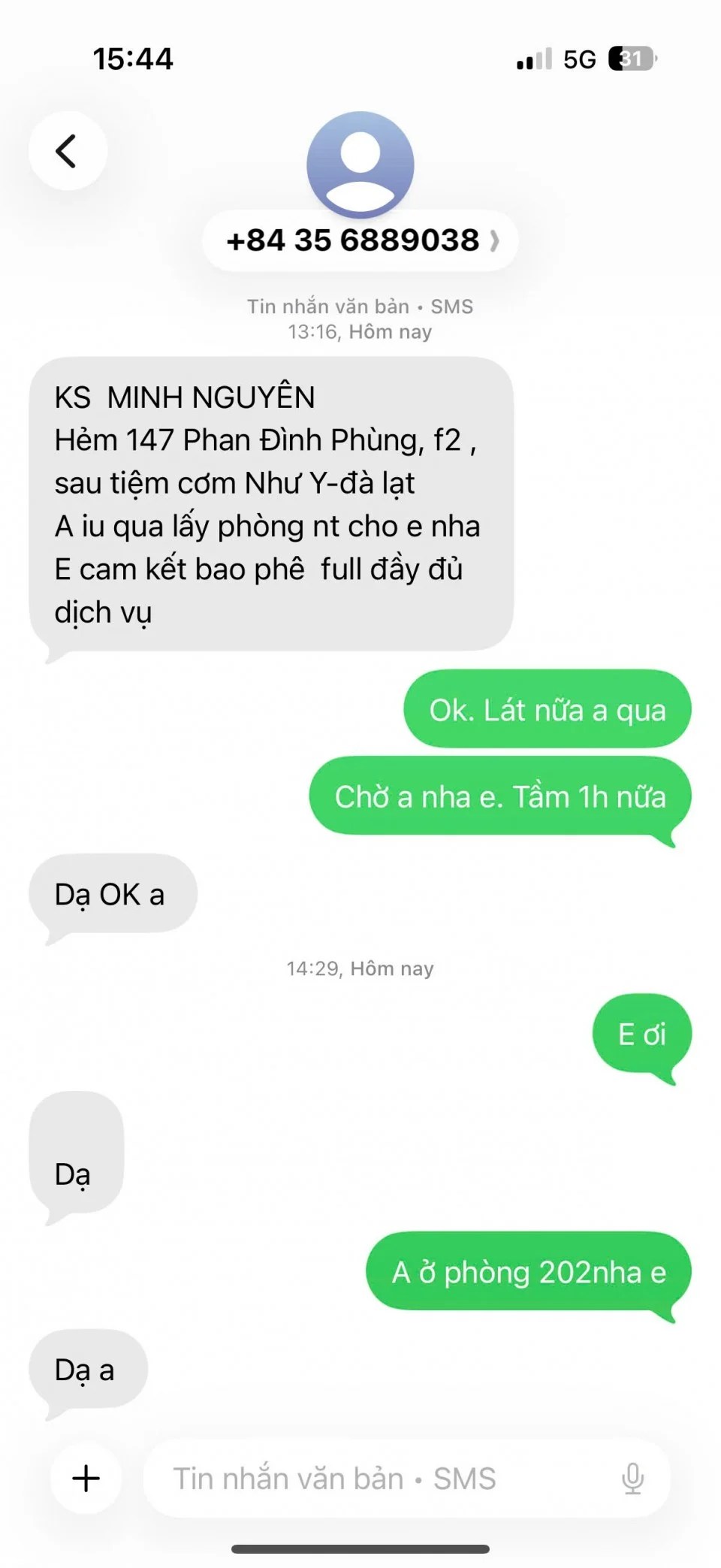Open the plus attachments menu
The height and width of the screenshot is (1568, 721).
point(86,1478)
